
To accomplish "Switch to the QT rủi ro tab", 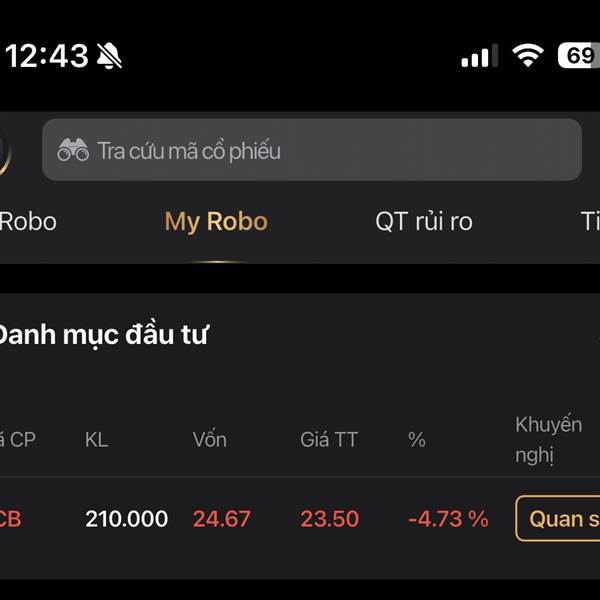I will coord(424,222).
